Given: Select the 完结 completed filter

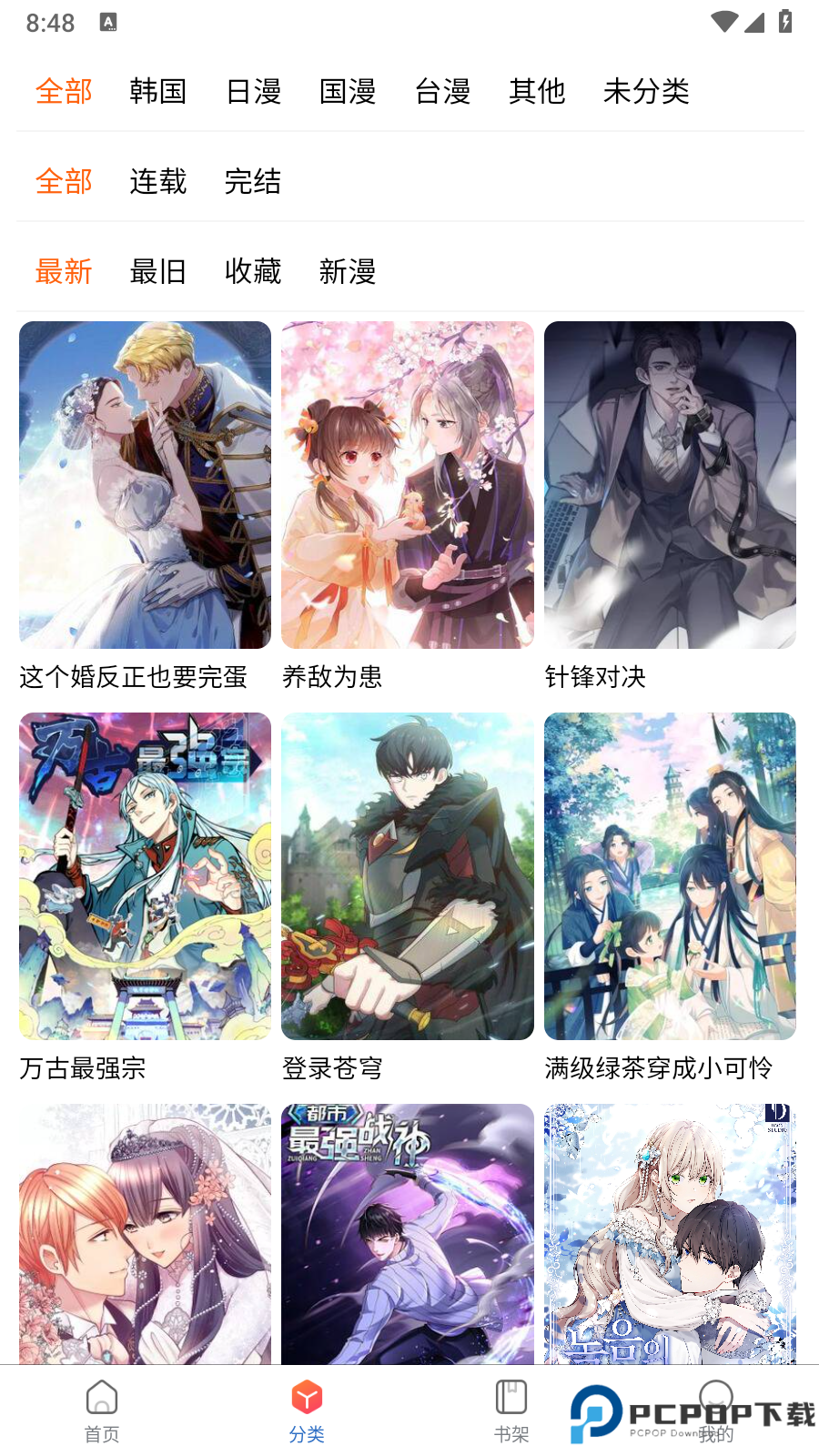Looking at the screenshot, I should pyautogui.click(x=252, y=182).
